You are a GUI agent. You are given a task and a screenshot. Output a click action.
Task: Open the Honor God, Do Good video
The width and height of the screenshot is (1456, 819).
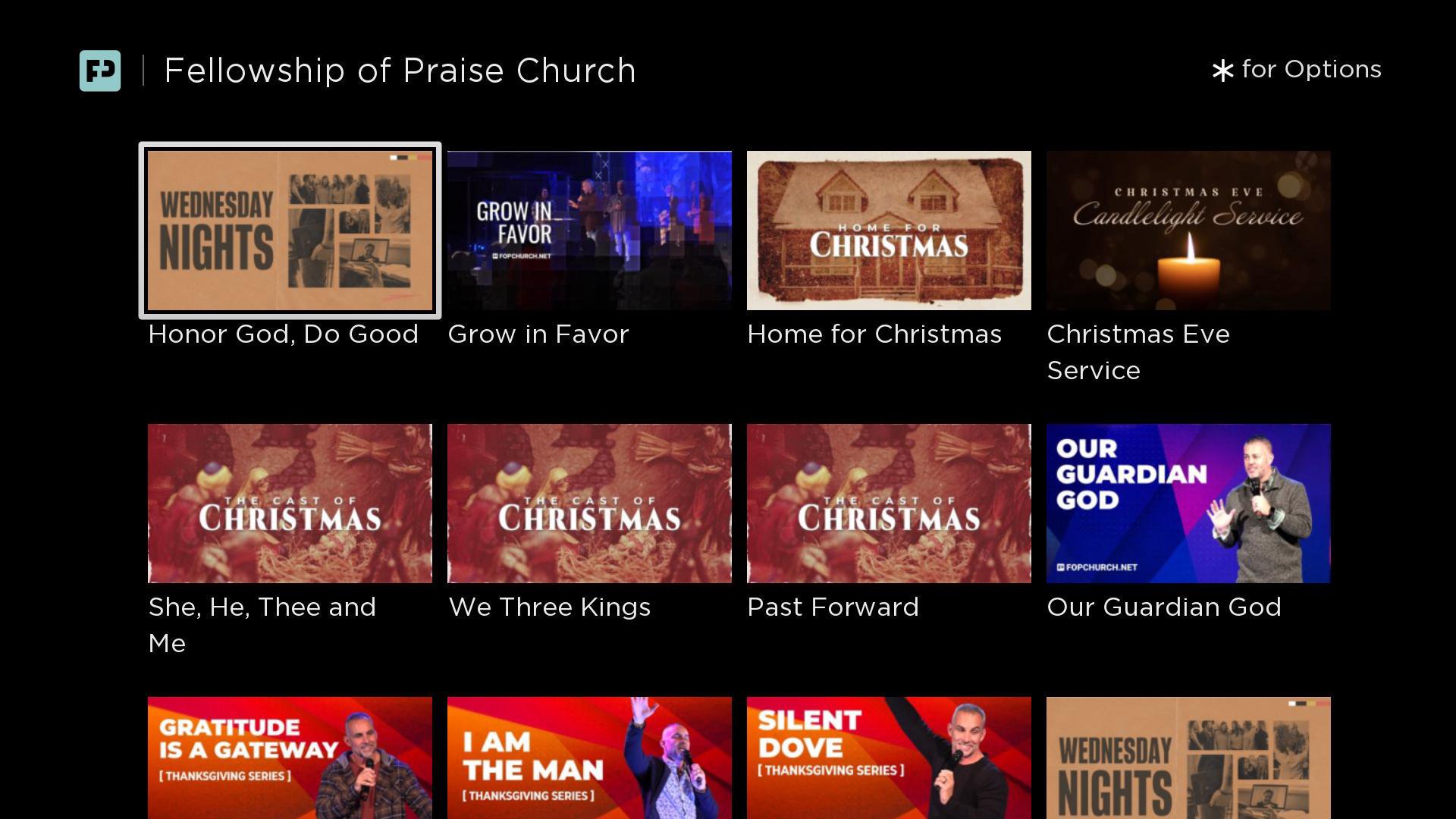[x=290, y=231]
